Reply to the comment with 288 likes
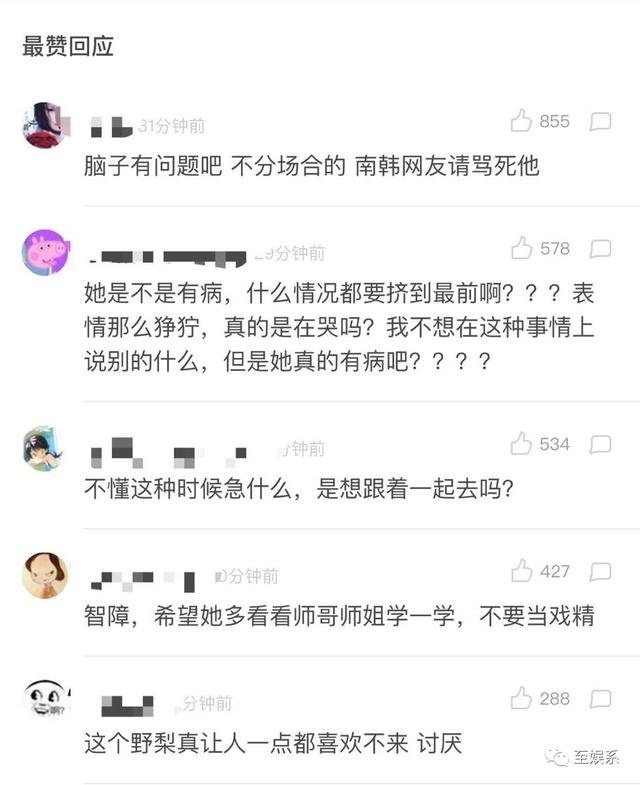The height and width of the screenshot is (785, 640). (600, 699)
